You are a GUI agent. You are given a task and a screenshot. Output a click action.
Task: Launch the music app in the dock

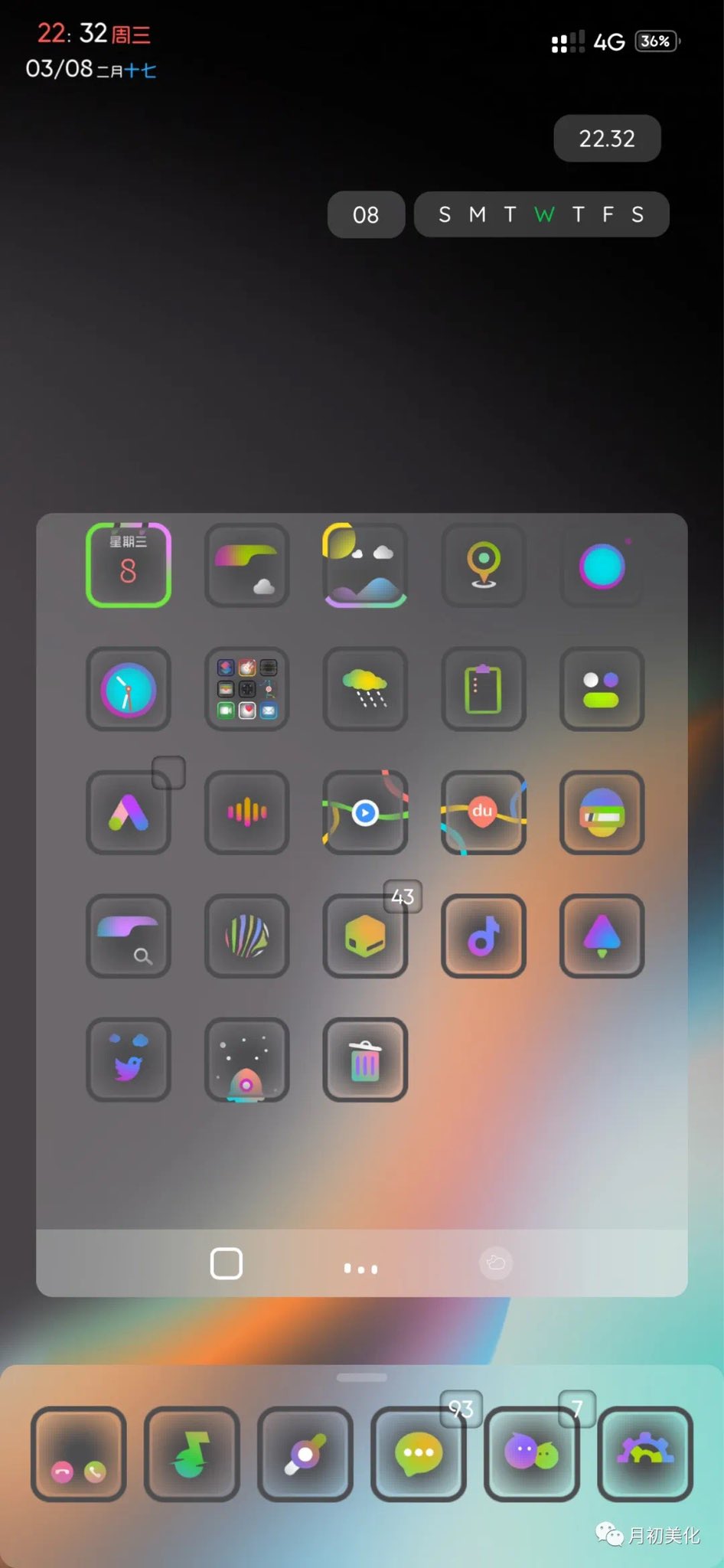click(x=192, y=1454)
